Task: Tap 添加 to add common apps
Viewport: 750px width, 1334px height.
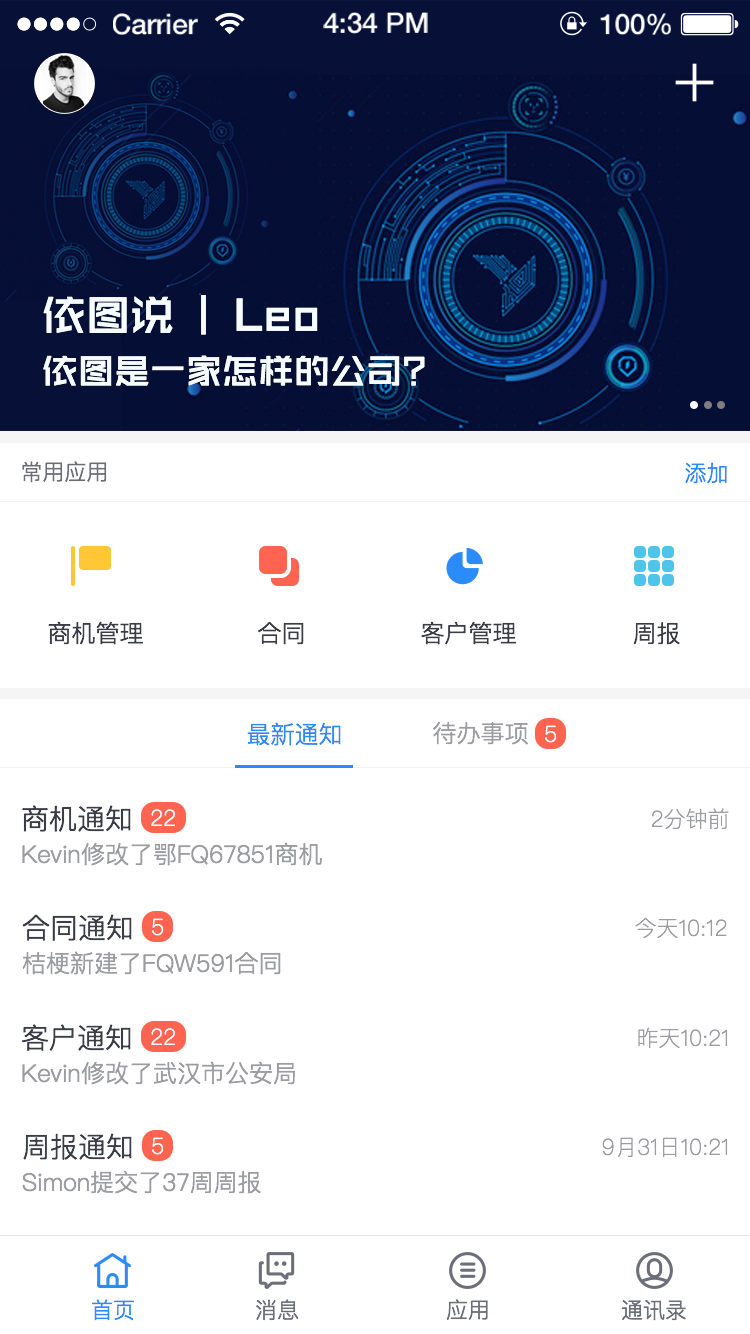Action: [705, 473]
